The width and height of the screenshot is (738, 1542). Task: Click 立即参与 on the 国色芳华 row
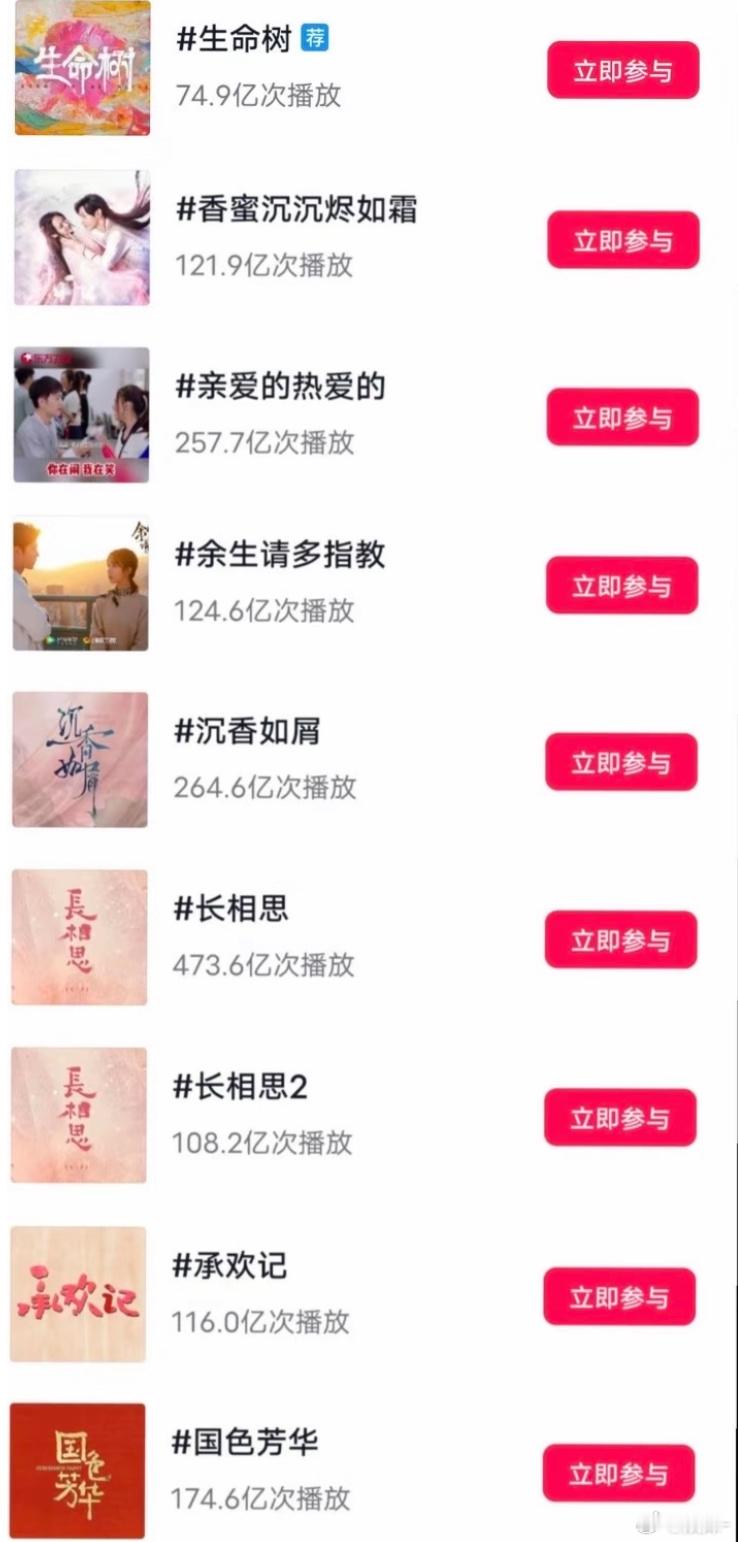[x=619, y=1471]
